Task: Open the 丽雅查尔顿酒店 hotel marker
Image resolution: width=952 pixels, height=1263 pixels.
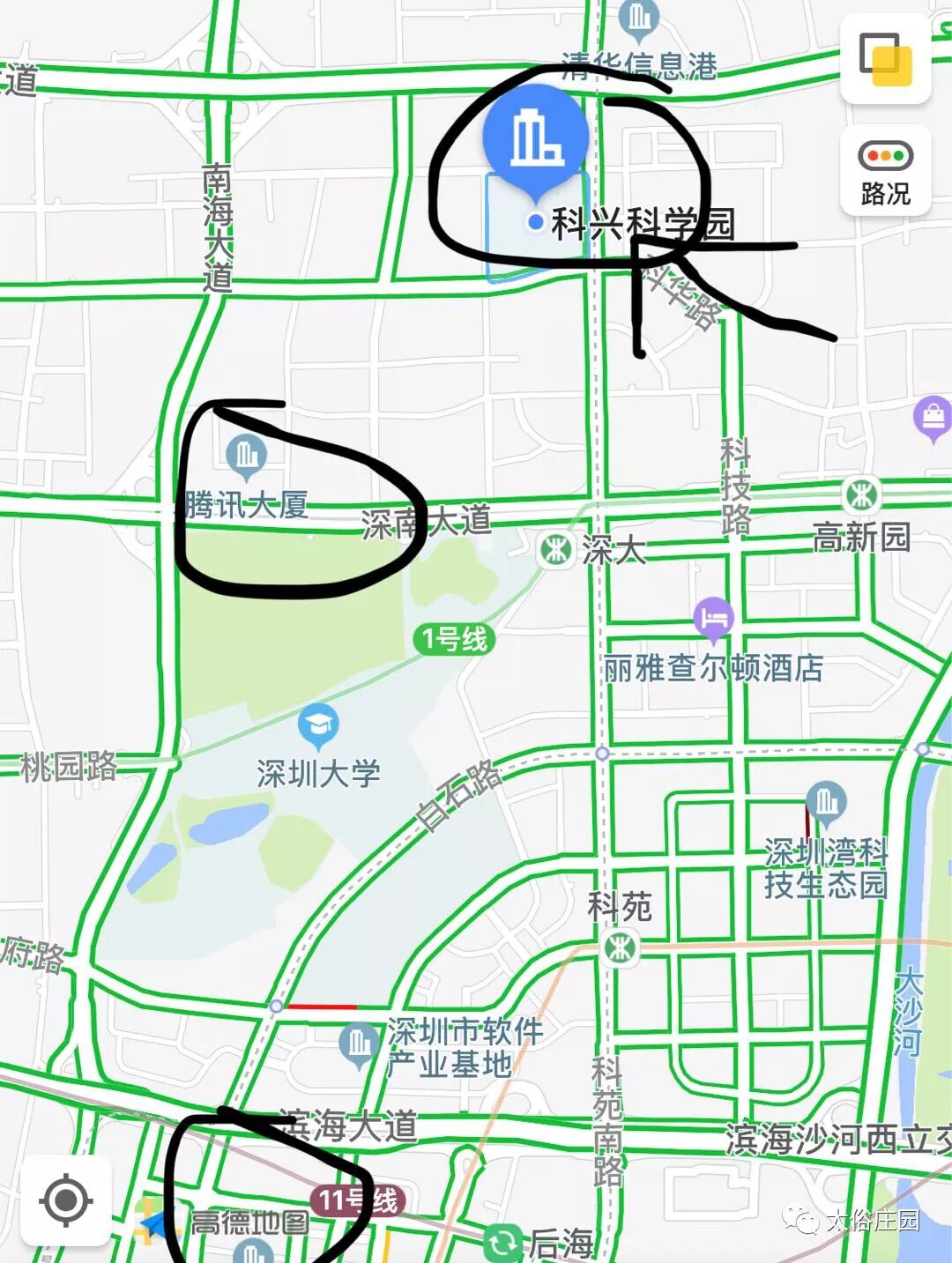Action: click(x=714, y=619)
